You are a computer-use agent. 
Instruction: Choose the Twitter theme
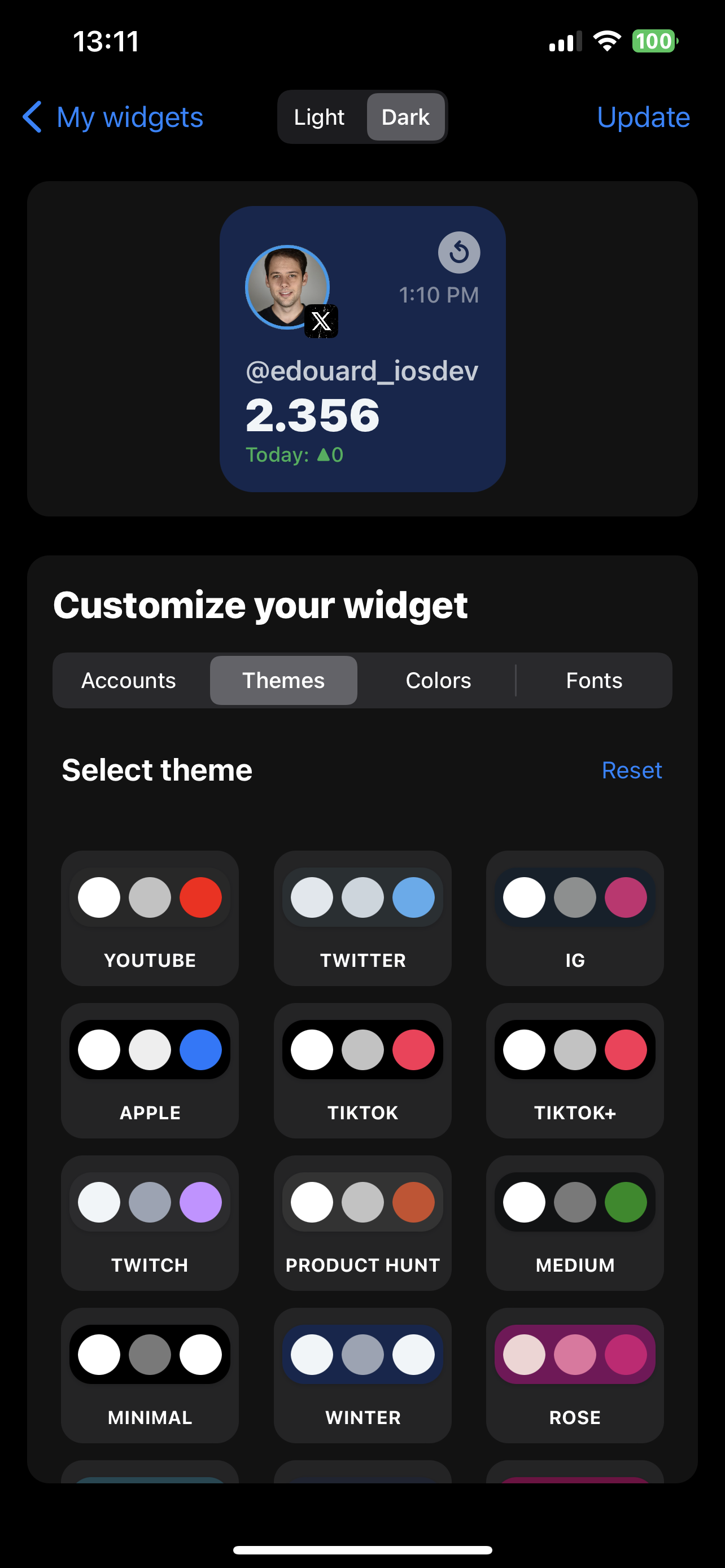pos(363,918)
